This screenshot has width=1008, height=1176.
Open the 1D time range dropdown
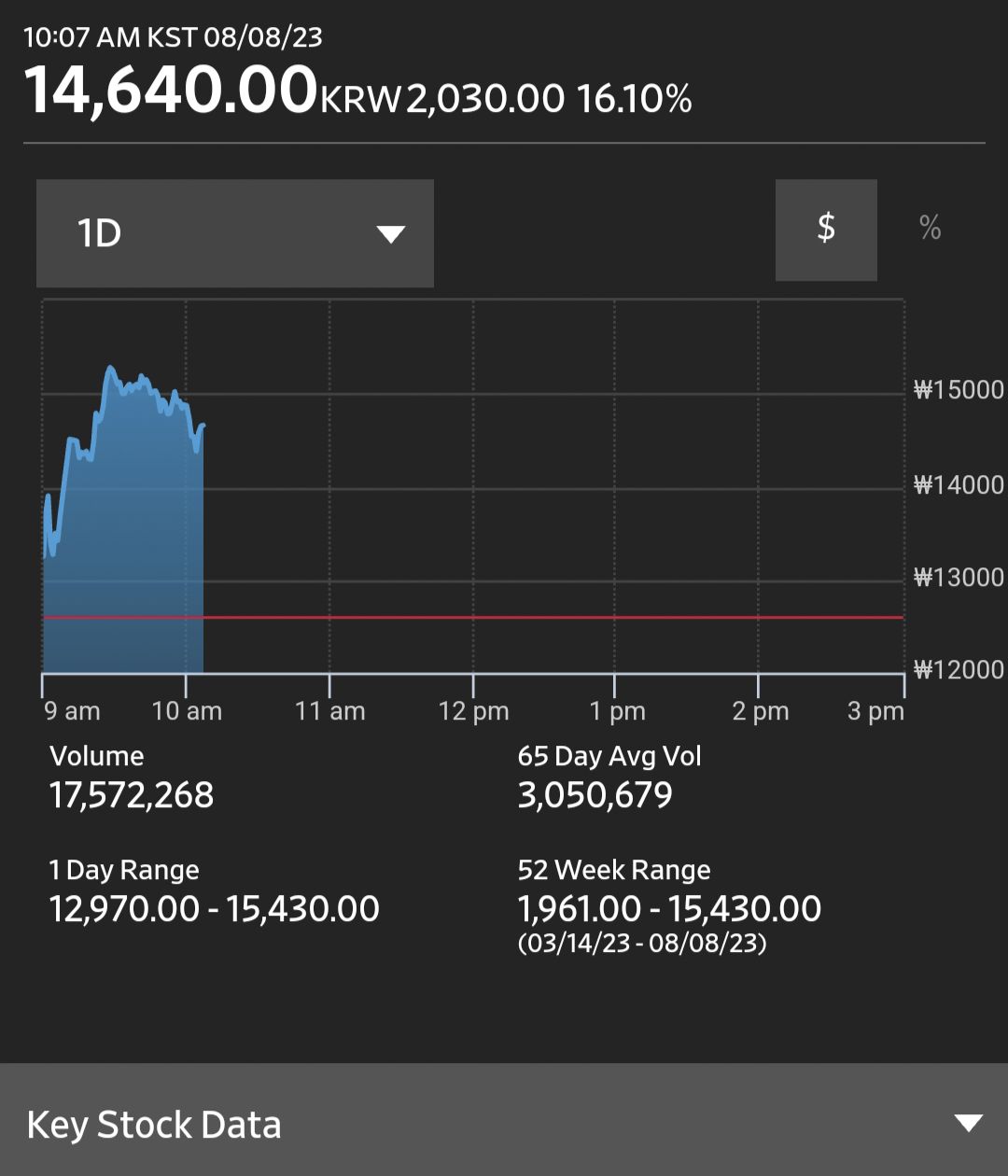click(x=234, y=233)
